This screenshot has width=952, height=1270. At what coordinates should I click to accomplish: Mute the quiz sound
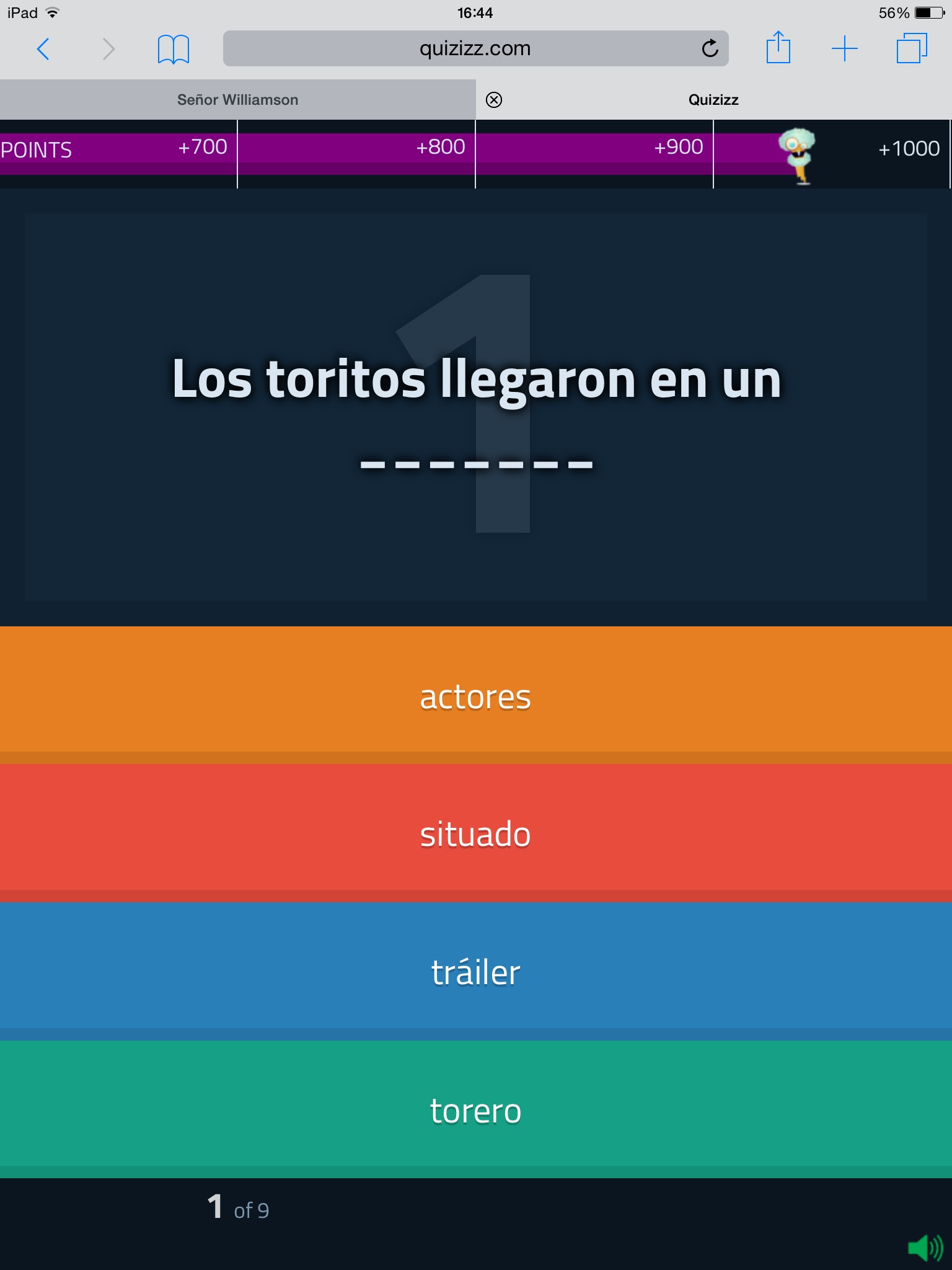point(925,1247)
